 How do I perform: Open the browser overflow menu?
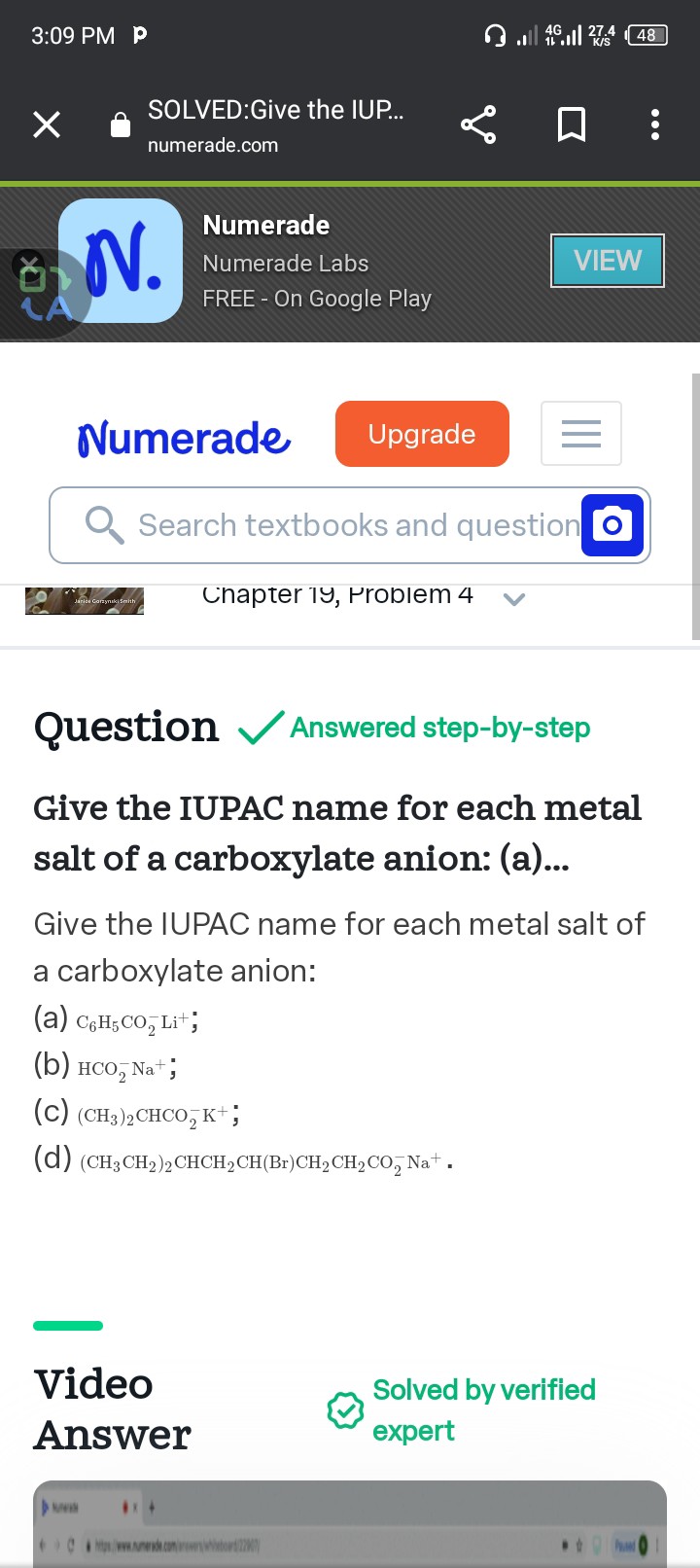(x=655, y=125)
